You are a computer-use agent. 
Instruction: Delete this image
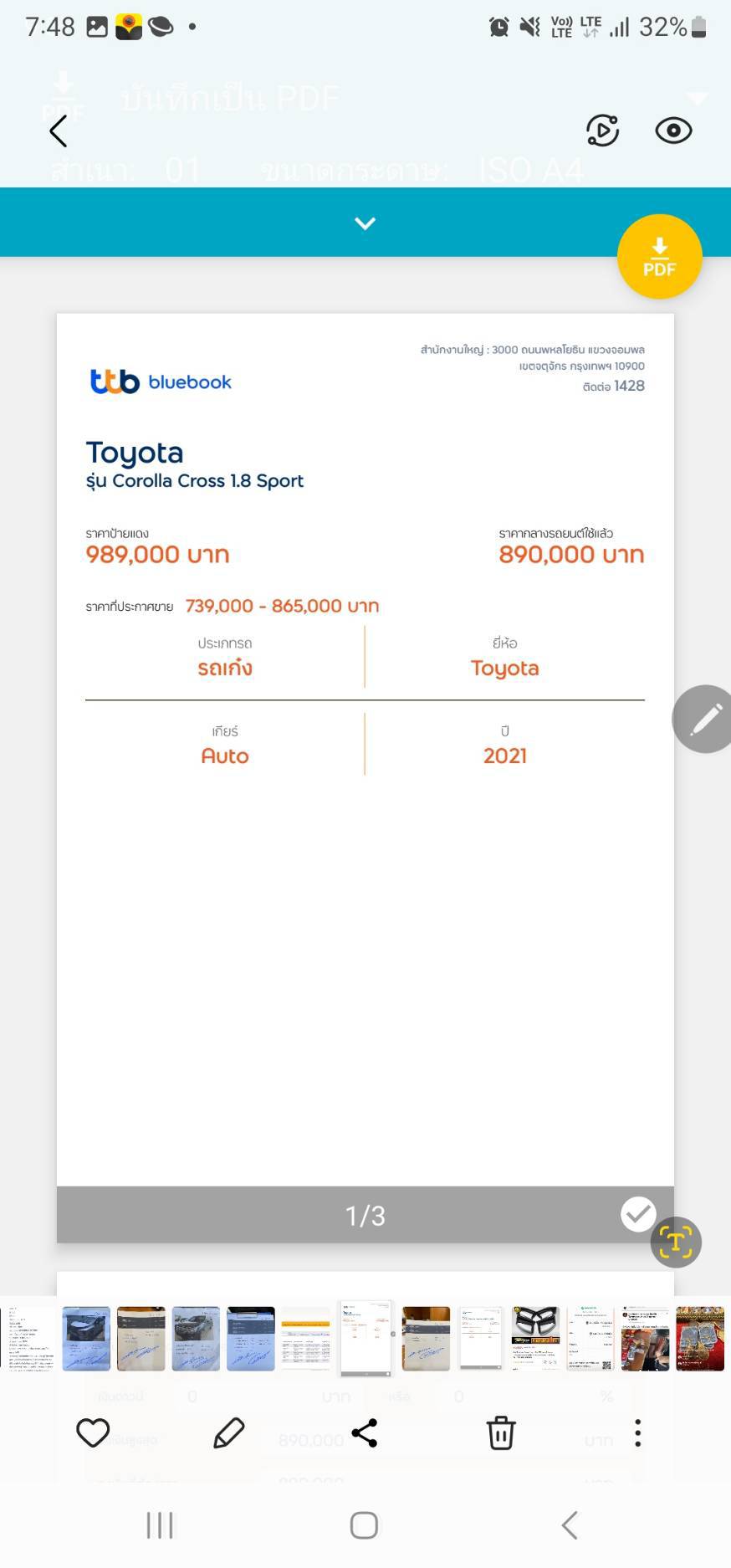click(501, 1433)
